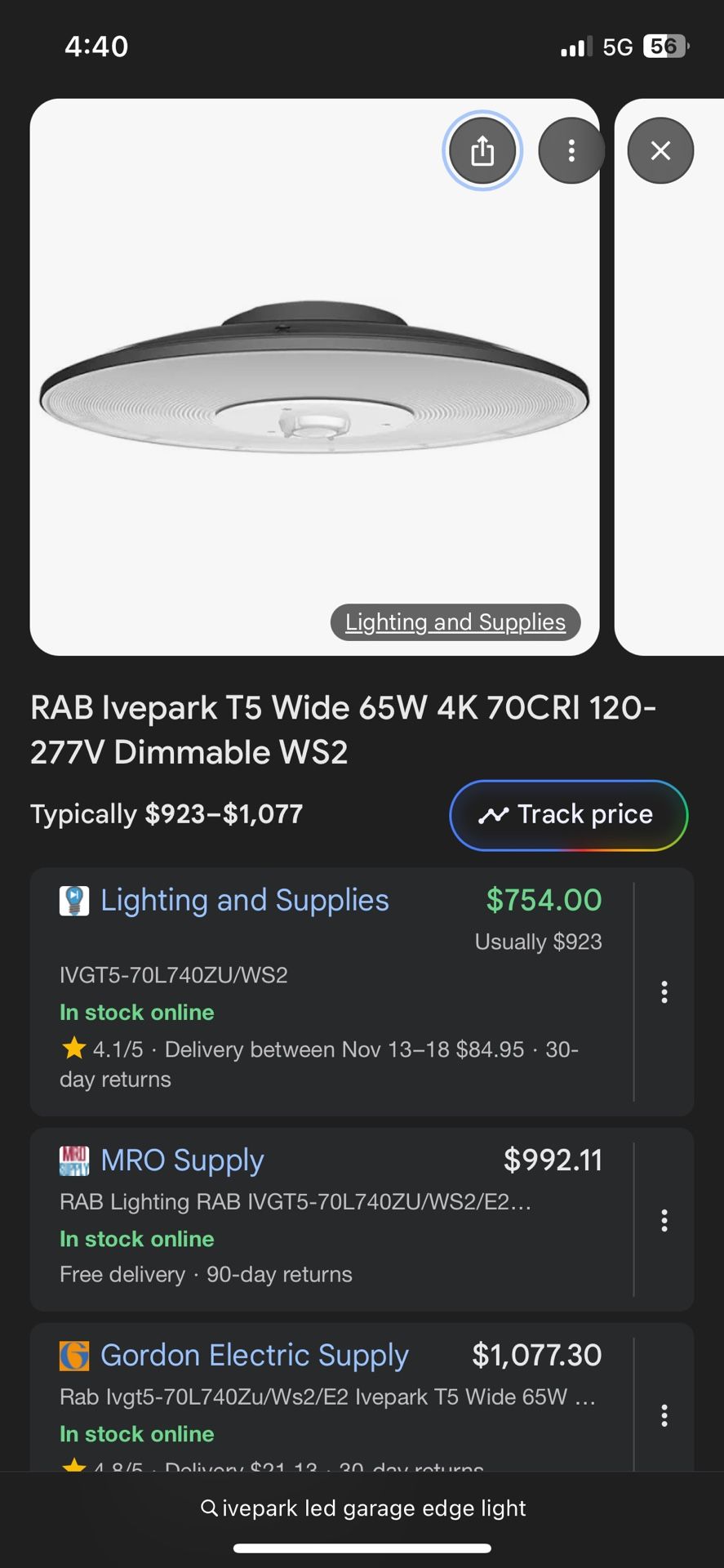This screenshot has width=724, height=1568.
Task: Tap the MRO Supply store logo
Action: pos(73,1160)
